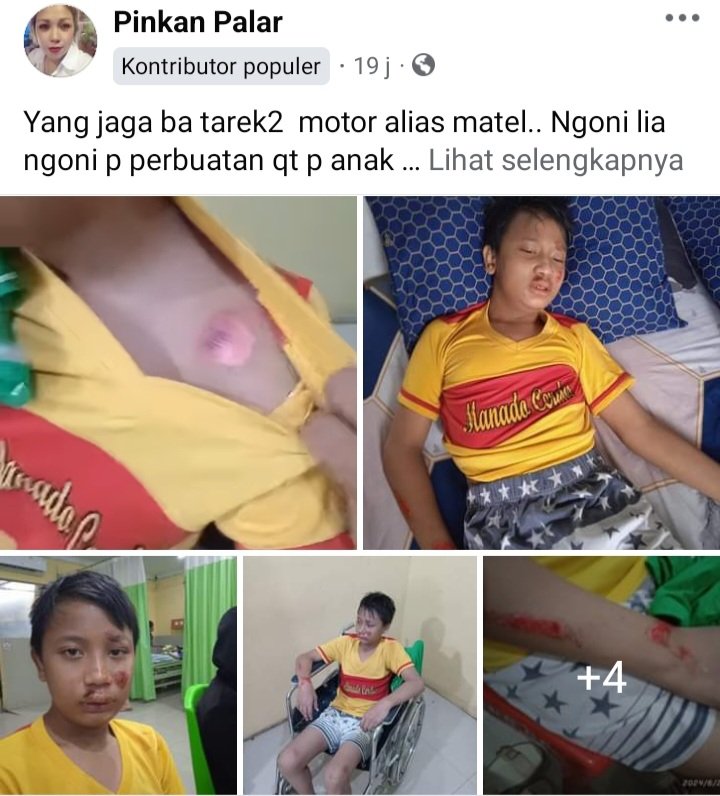The image size is (720, 796).
Task: Open the photo of the chest wound
Action: (x=178, y=373)
